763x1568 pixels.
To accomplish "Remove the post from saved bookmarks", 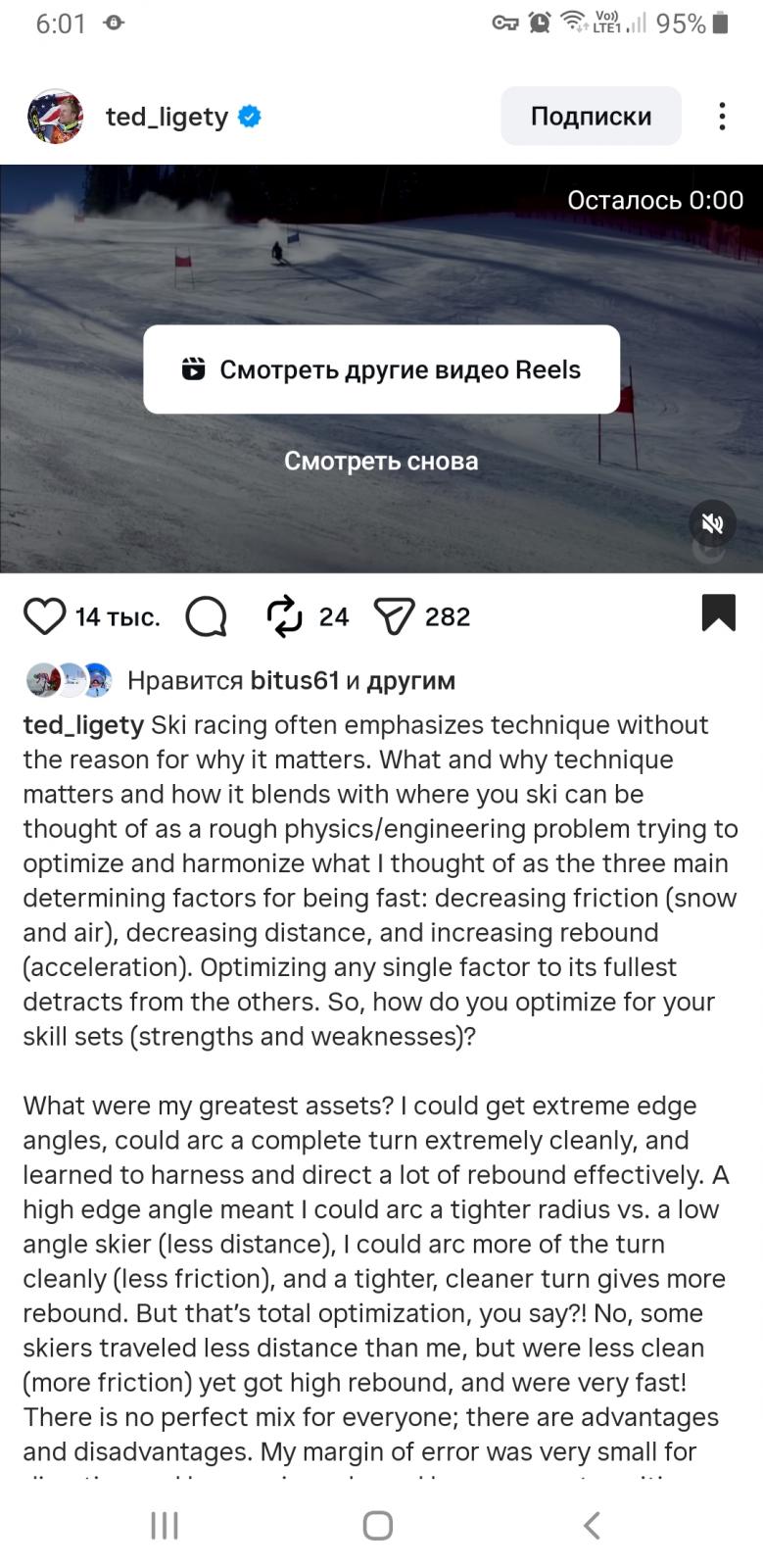I will [x=718, y=613].
